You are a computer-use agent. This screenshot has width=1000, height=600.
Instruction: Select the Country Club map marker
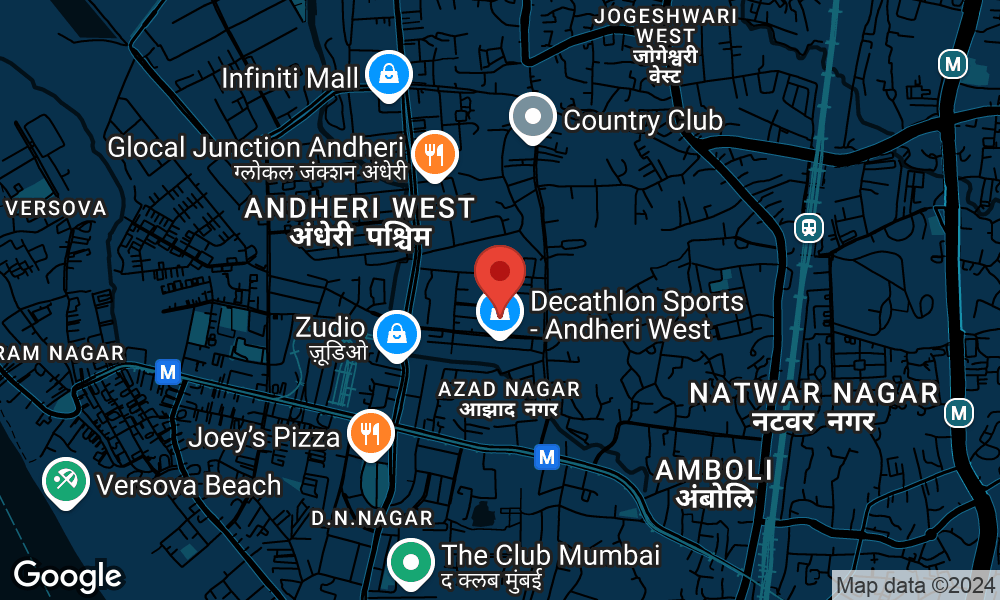533,117
